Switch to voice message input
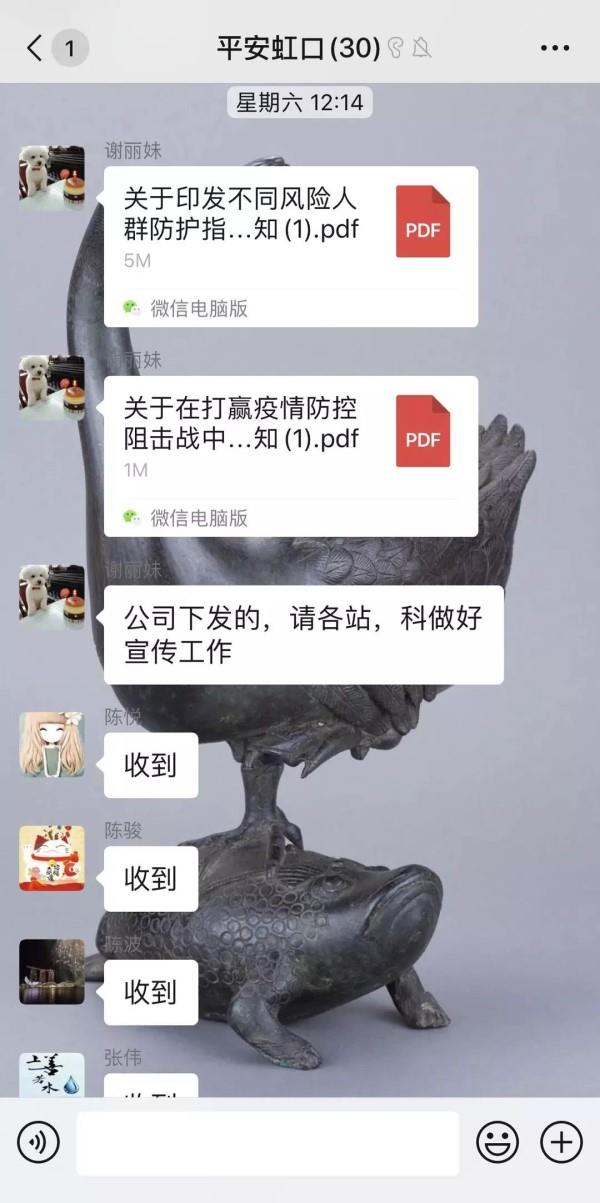The image size is (600, 1203). pos(38,1141)
